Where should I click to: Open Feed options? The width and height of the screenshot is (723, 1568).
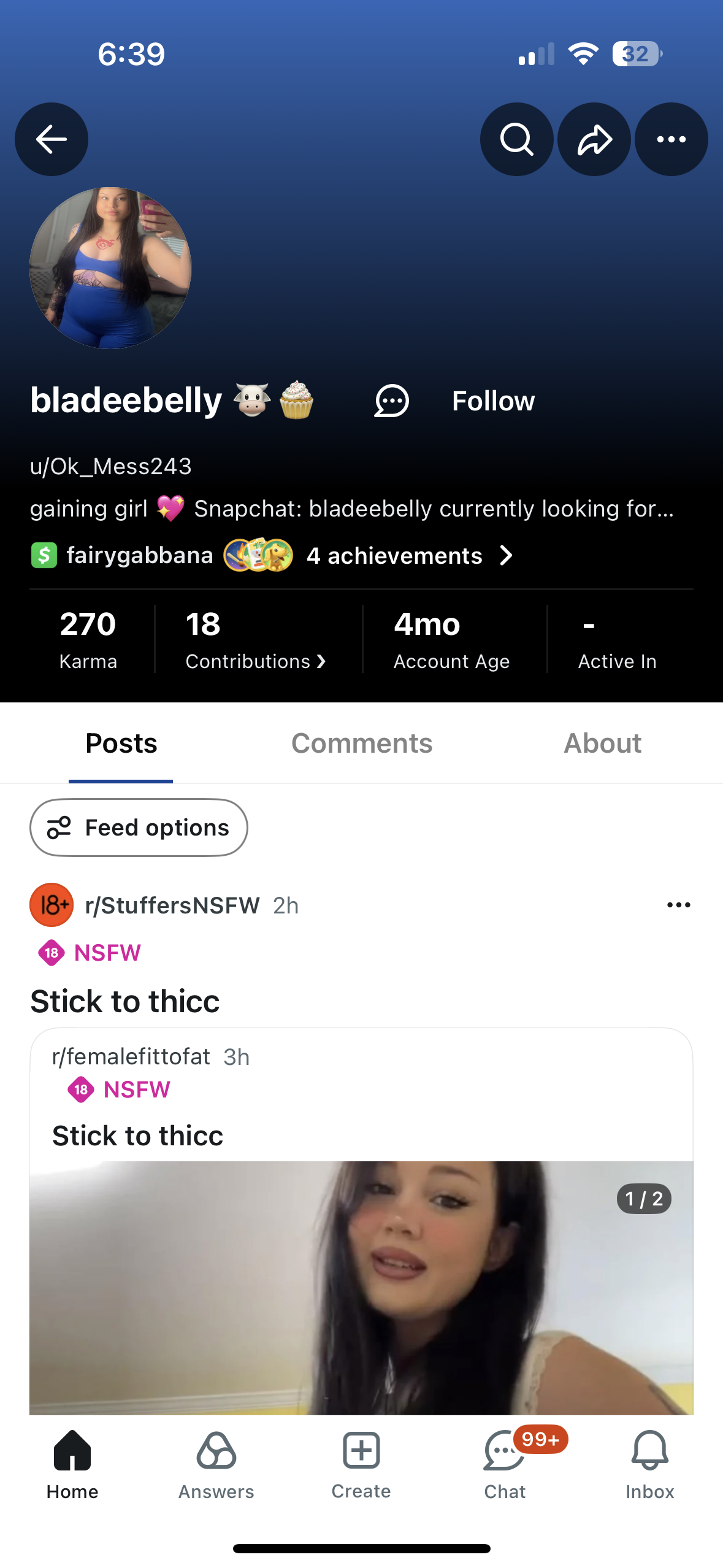pyautogui.click(x=139, y=828)
